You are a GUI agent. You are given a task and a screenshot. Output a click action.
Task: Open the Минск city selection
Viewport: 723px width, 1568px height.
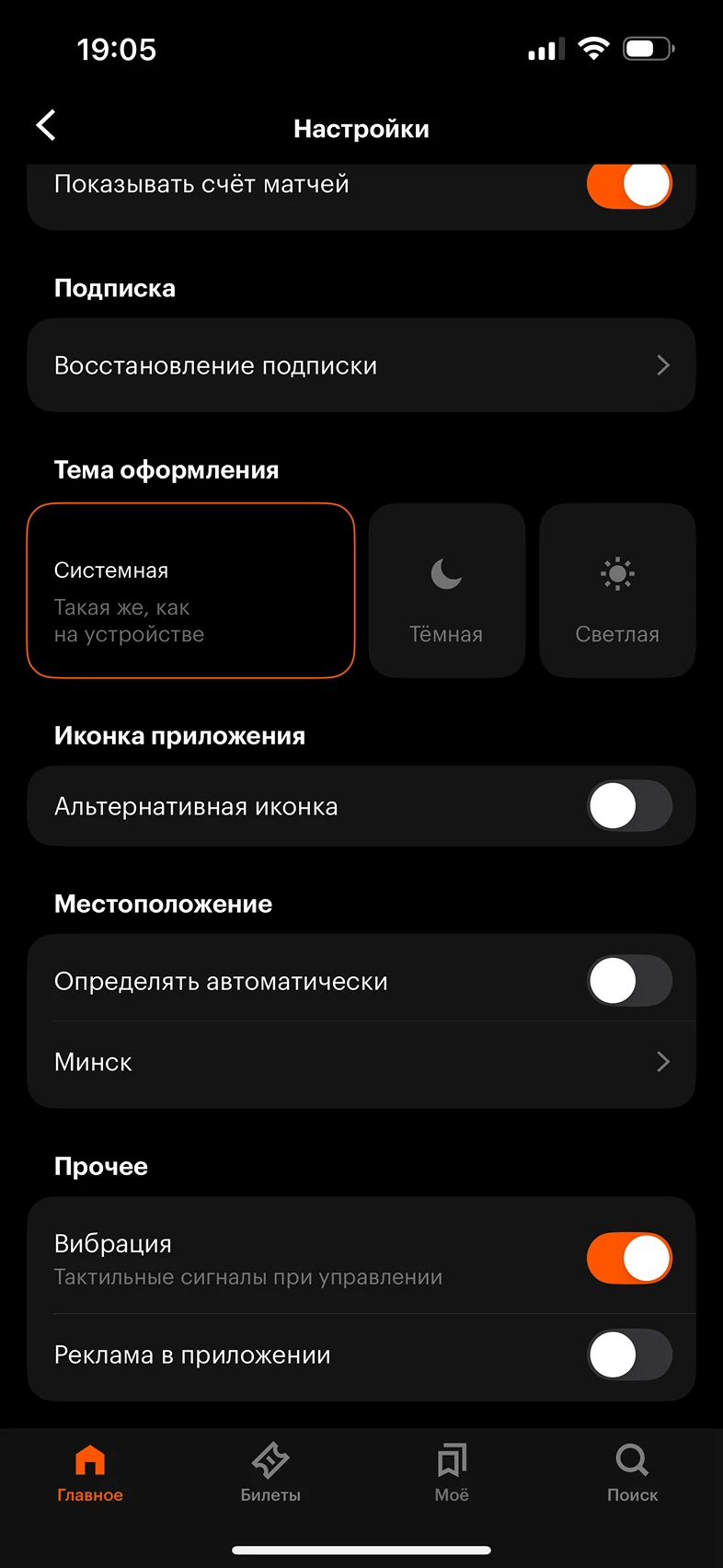pos(361,1062)
